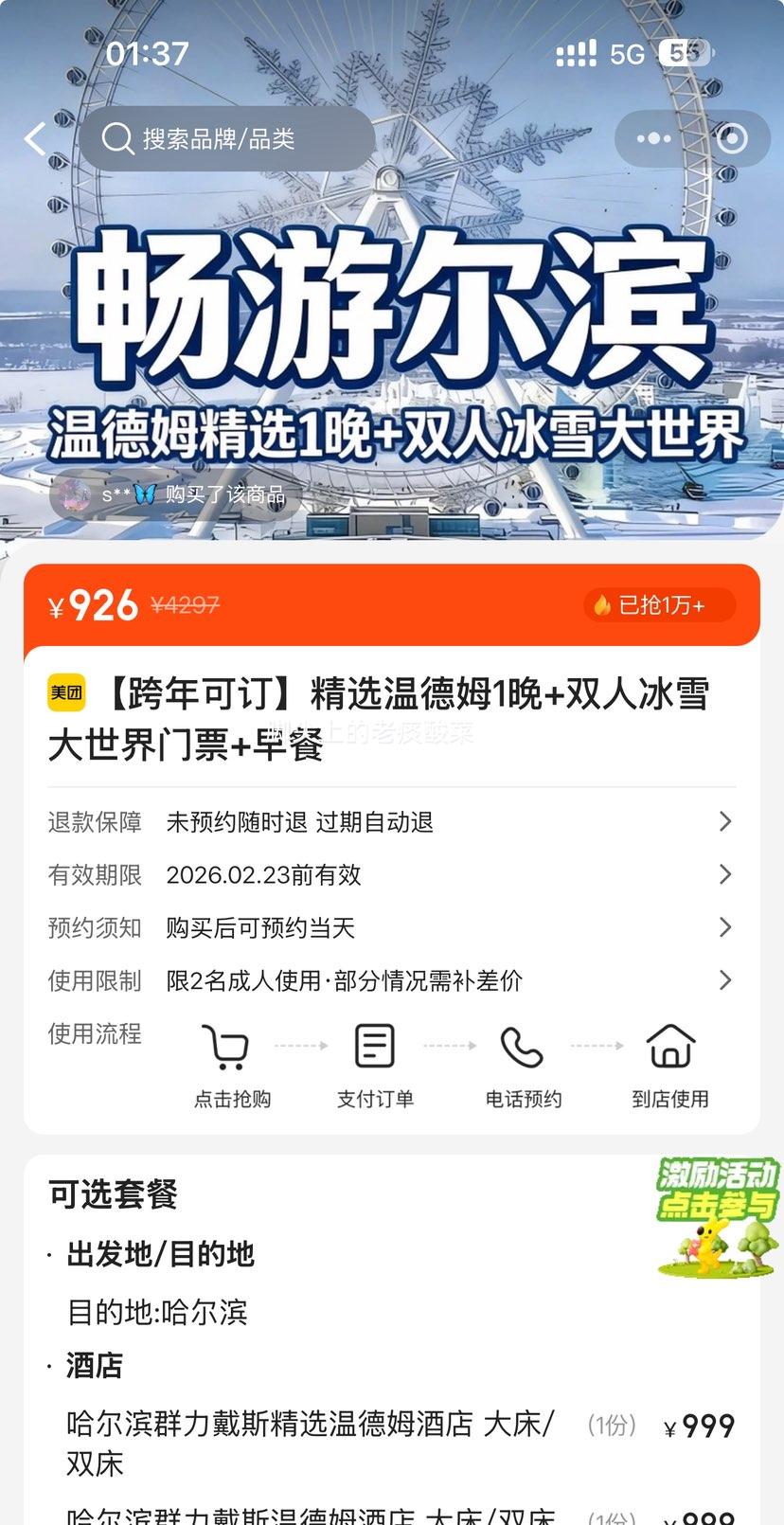Tap the magnifier icon in the search bar

tap(116, 138)
